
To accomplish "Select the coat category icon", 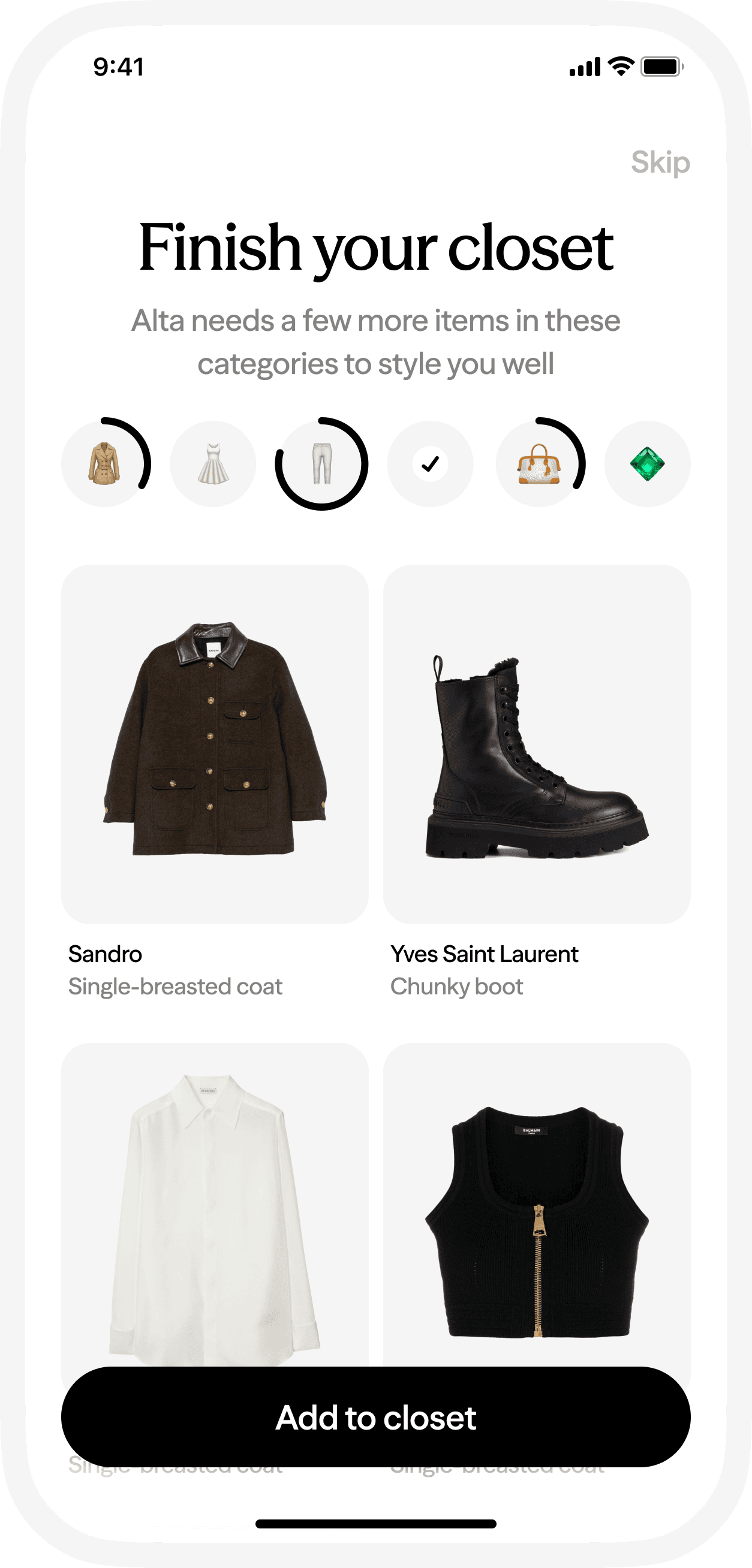I will (105, 464).
